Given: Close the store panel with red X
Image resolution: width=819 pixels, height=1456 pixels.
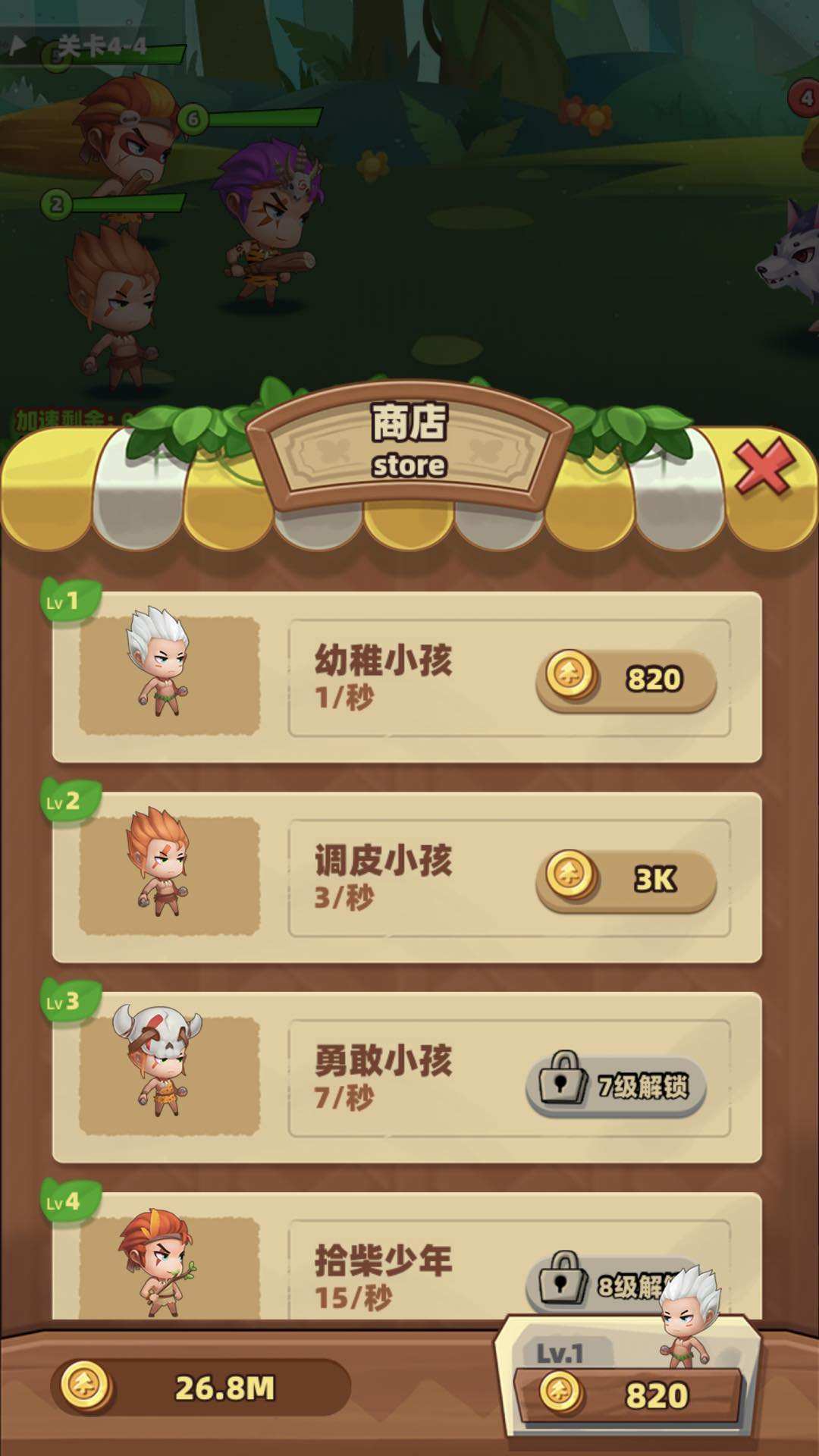Looking at the screenshot, I should click(x=764, y=466).
